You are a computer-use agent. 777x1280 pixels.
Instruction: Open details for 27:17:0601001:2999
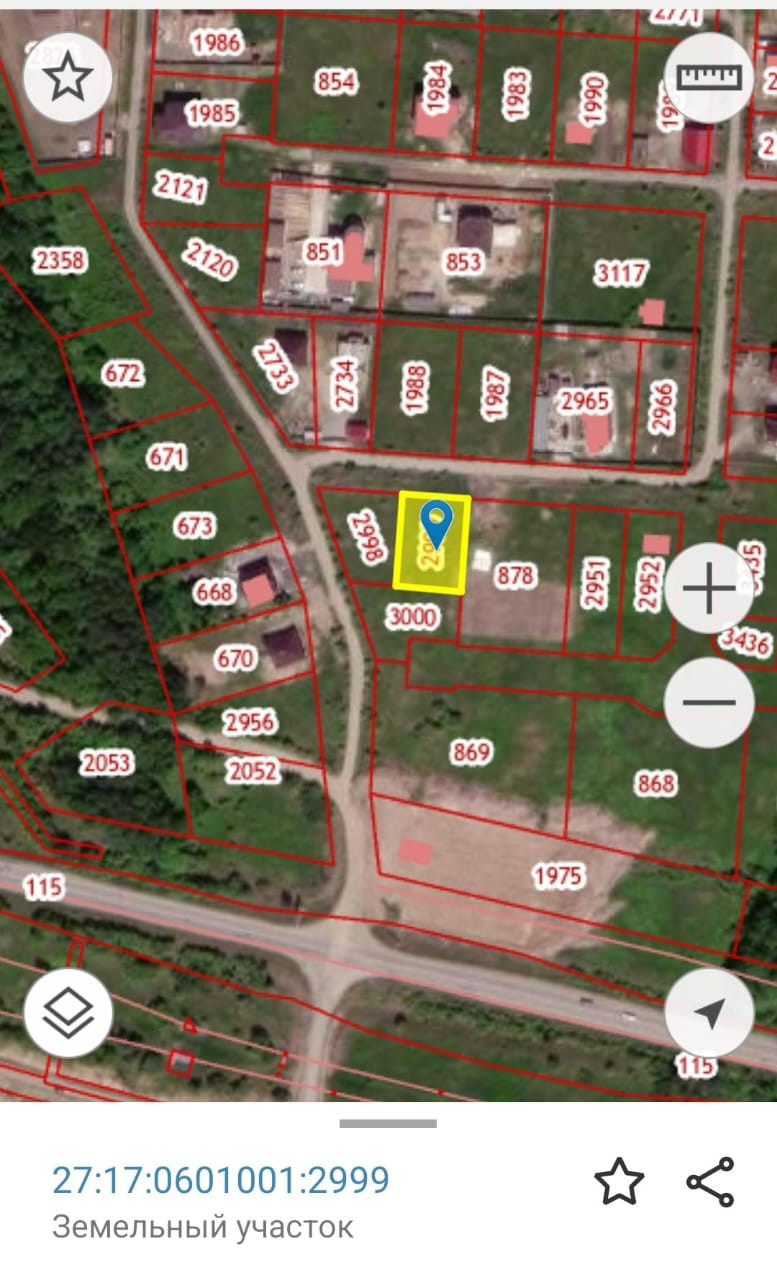[x=220, y=1181]
